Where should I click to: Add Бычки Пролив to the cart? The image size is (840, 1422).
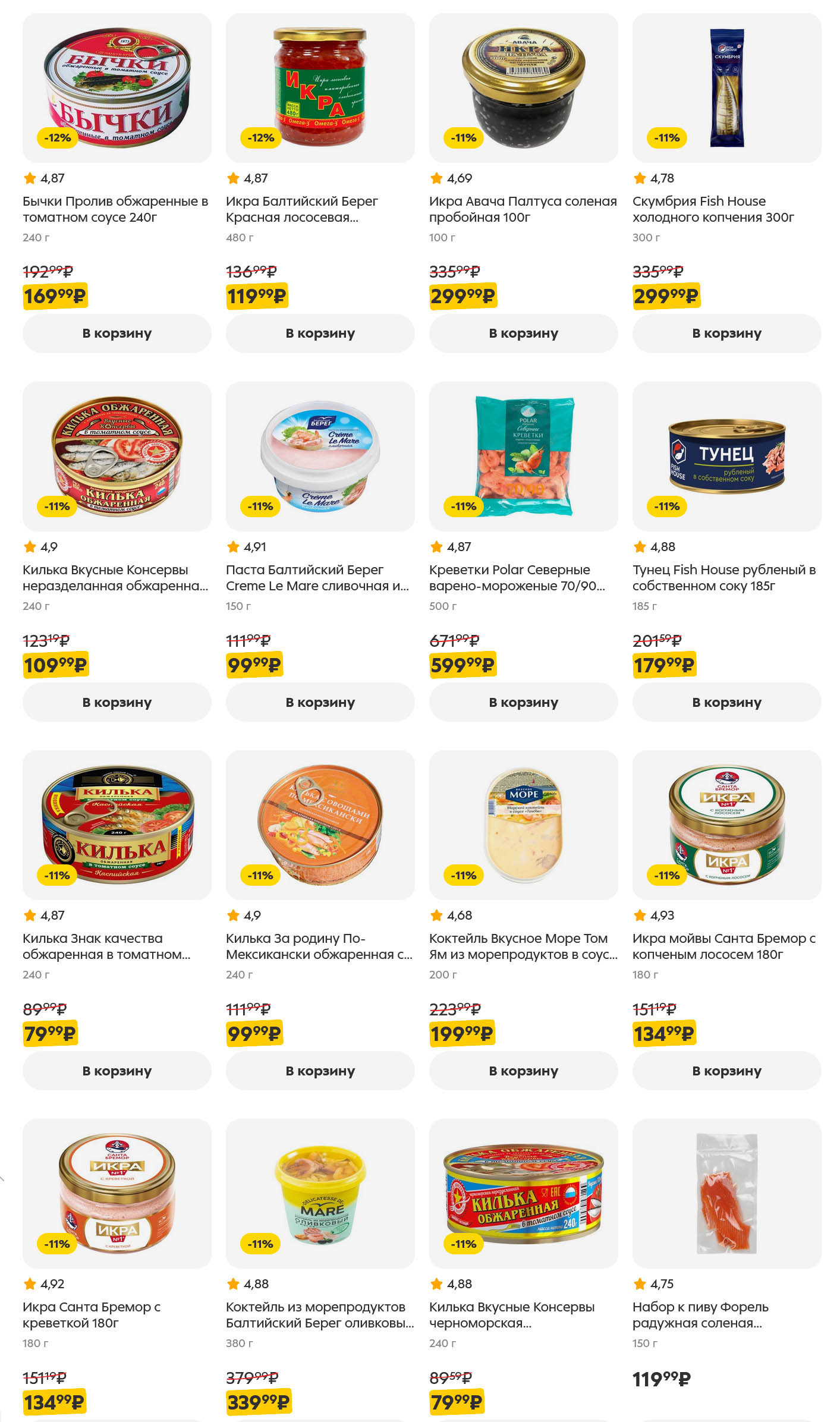(x=117, y=334)
